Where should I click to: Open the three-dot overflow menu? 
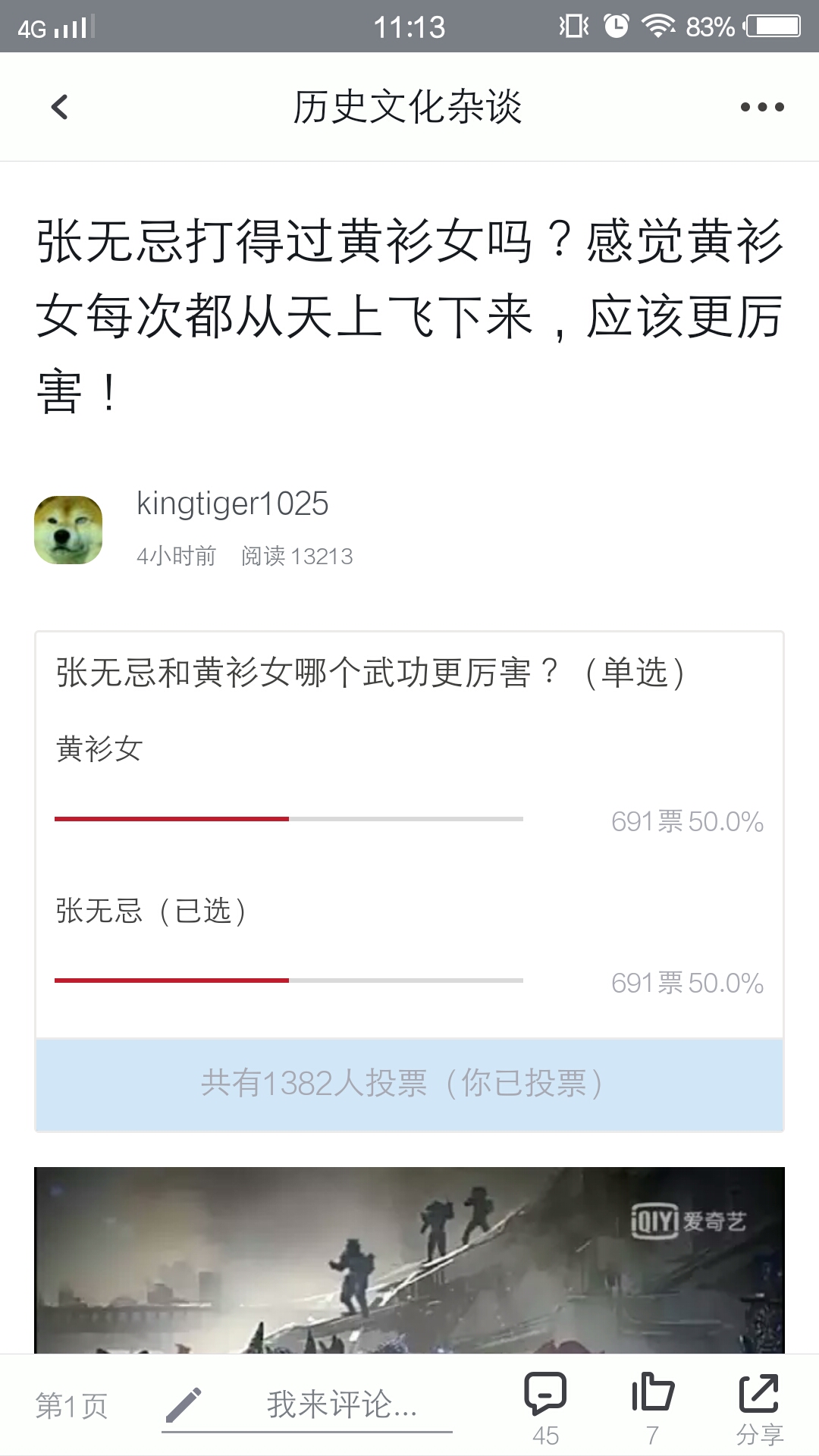[x=762, y=107]
